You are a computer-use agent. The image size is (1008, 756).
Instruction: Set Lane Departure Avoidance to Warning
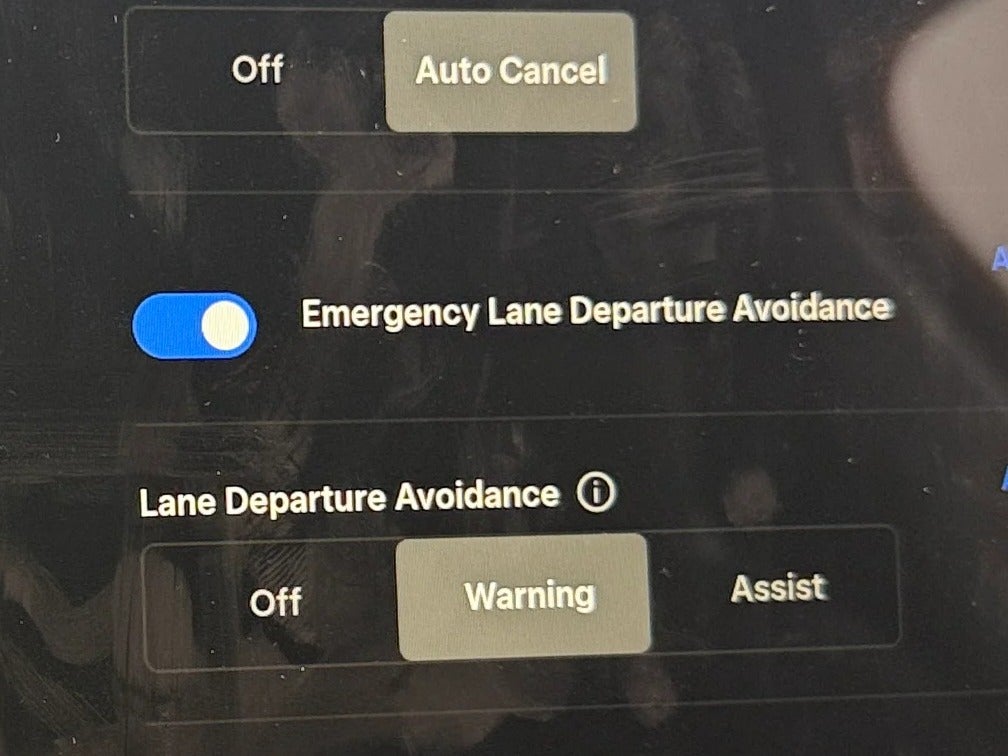click(527, 597)
